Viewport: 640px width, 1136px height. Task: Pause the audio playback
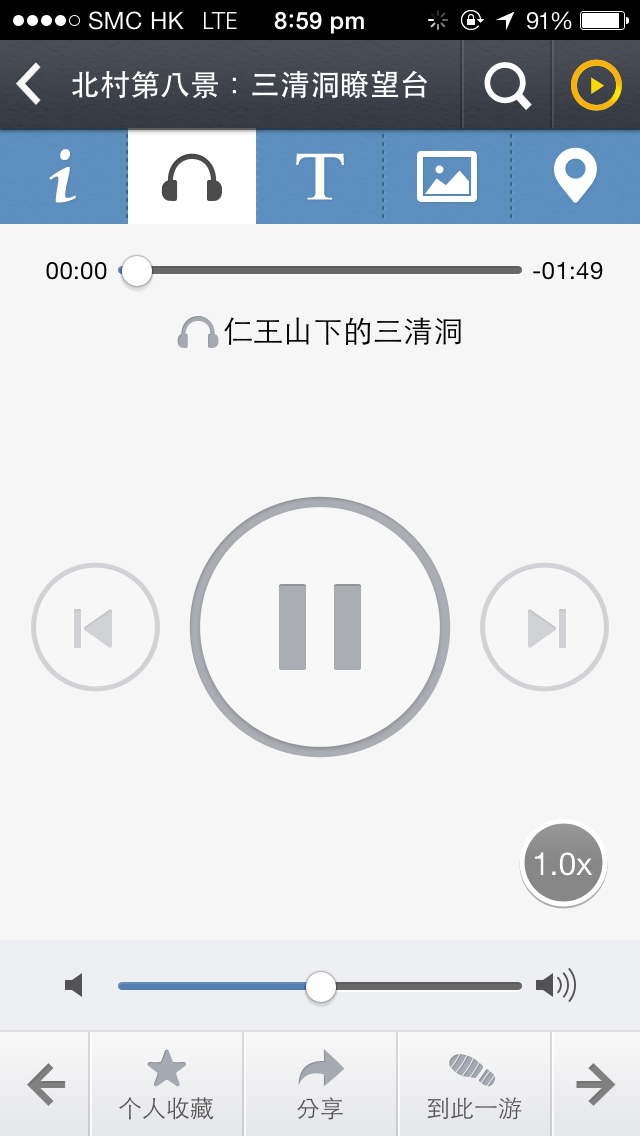click(x=320, y=627)
